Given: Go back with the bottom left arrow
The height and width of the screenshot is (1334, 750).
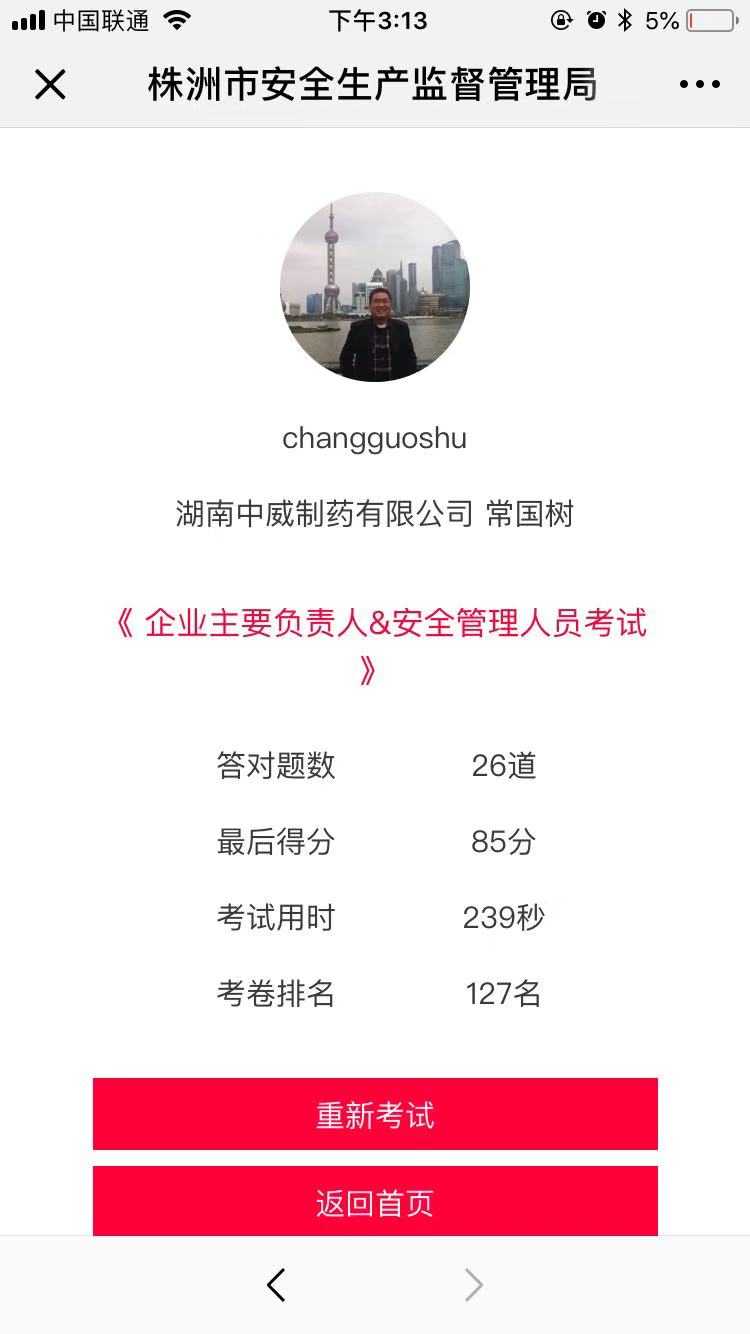Looking at the screenshot, I should 277,1285.
